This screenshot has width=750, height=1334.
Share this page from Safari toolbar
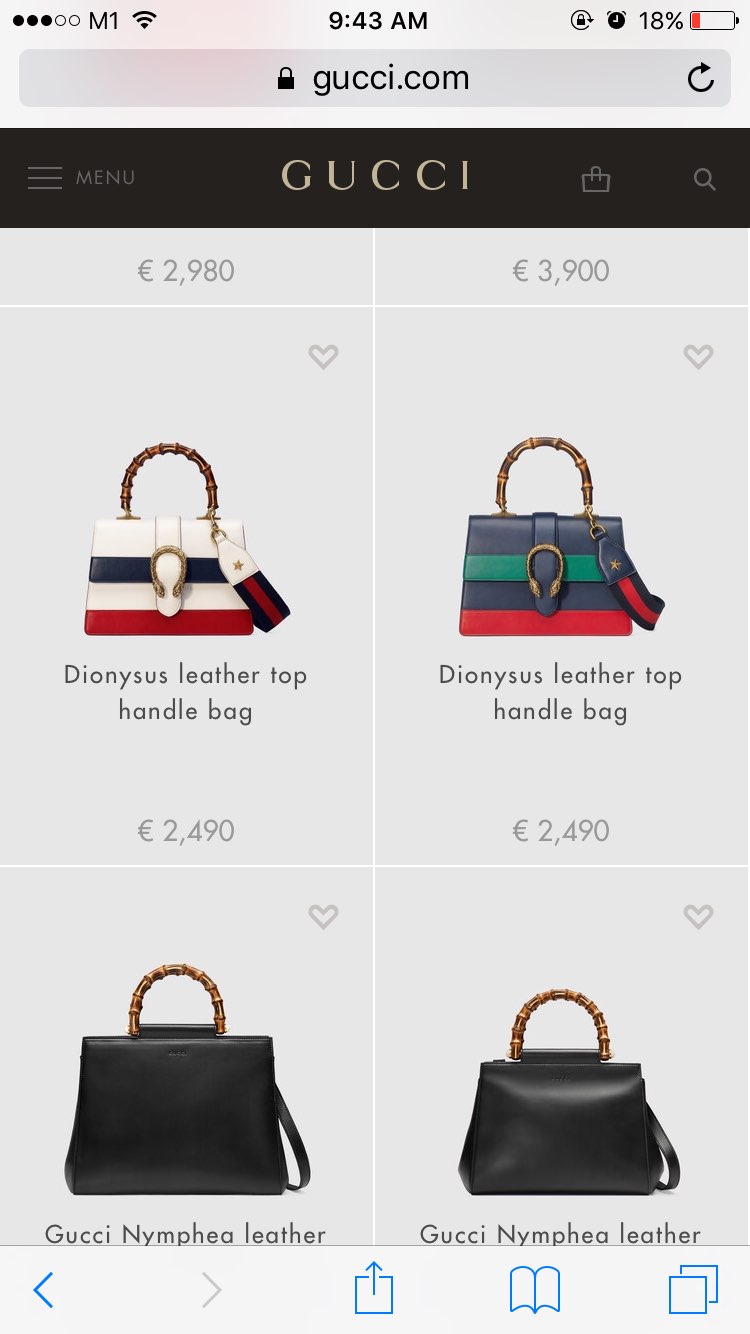pos(375,1290)
